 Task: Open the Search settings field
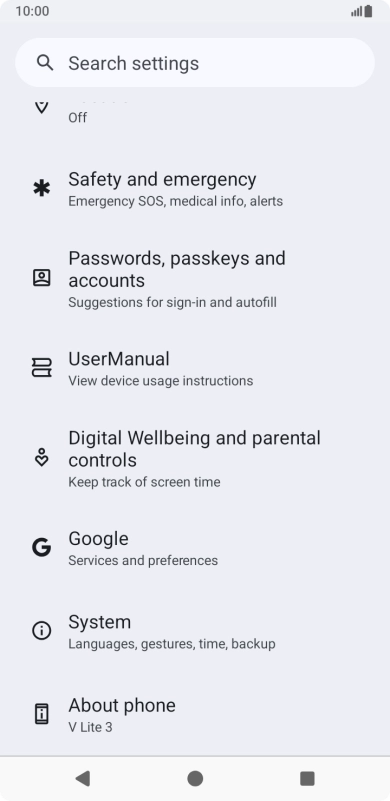pos(195,63)
